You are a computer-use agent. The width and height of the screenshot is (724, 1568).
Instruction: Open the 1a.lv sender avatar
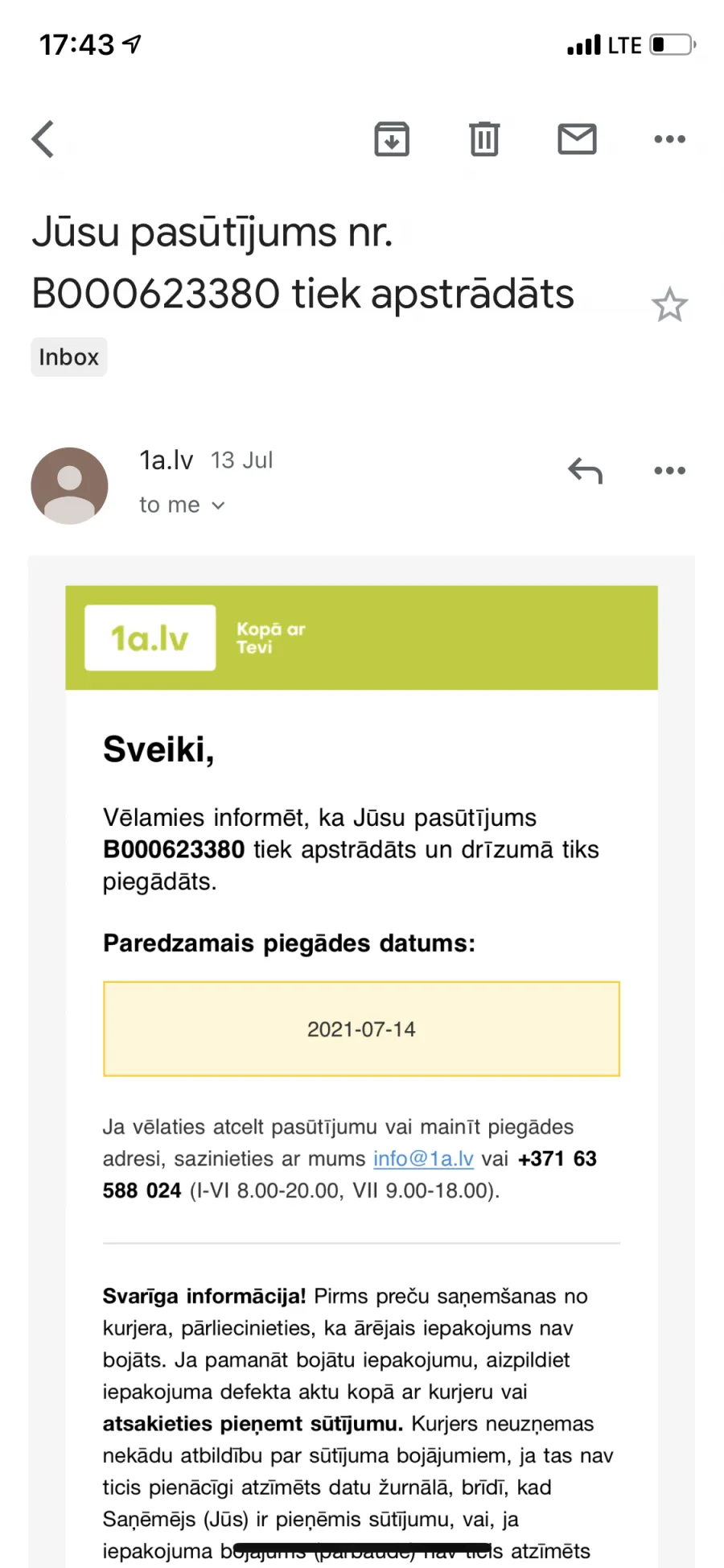(69, 485)
